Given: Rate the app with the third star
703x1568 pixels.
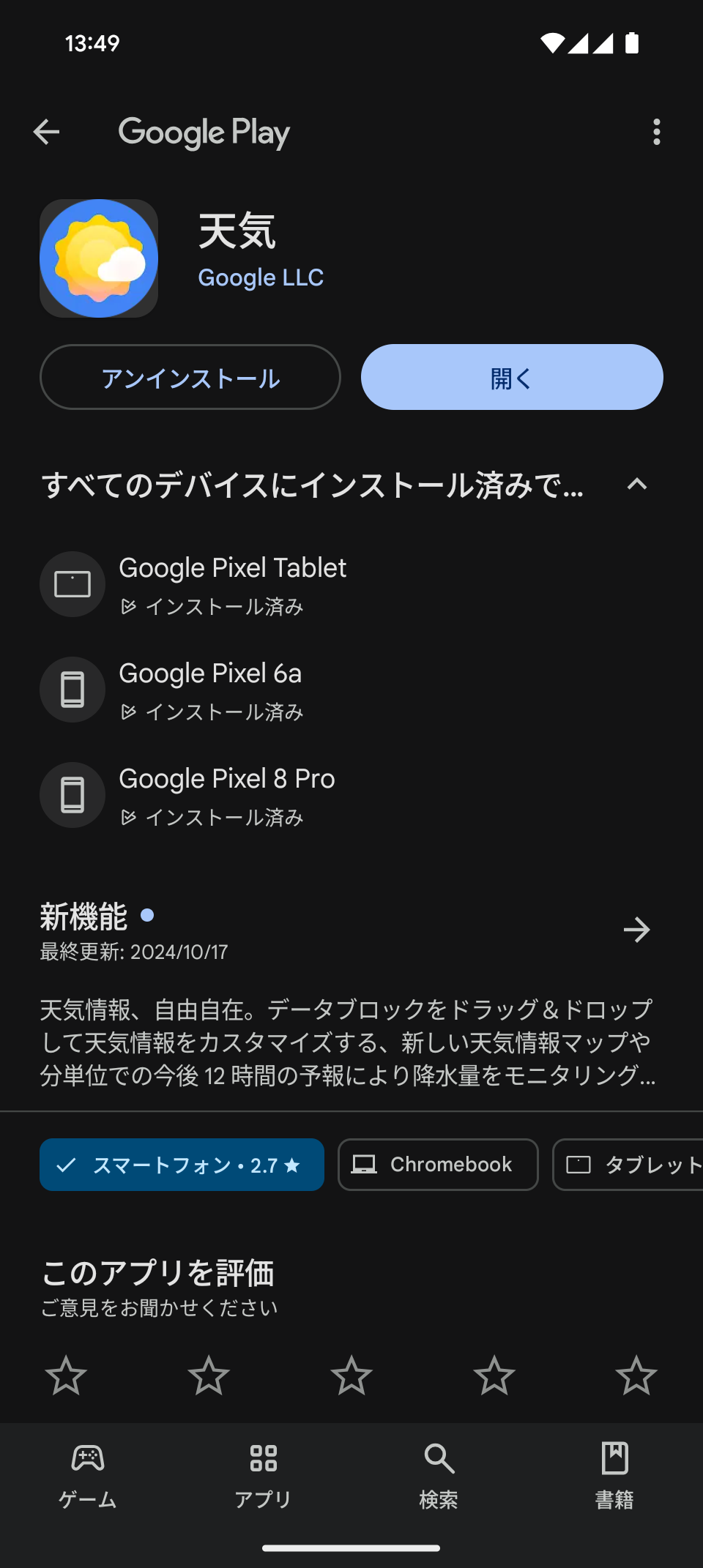Looking at the screenshot, I should point(351,1375).
